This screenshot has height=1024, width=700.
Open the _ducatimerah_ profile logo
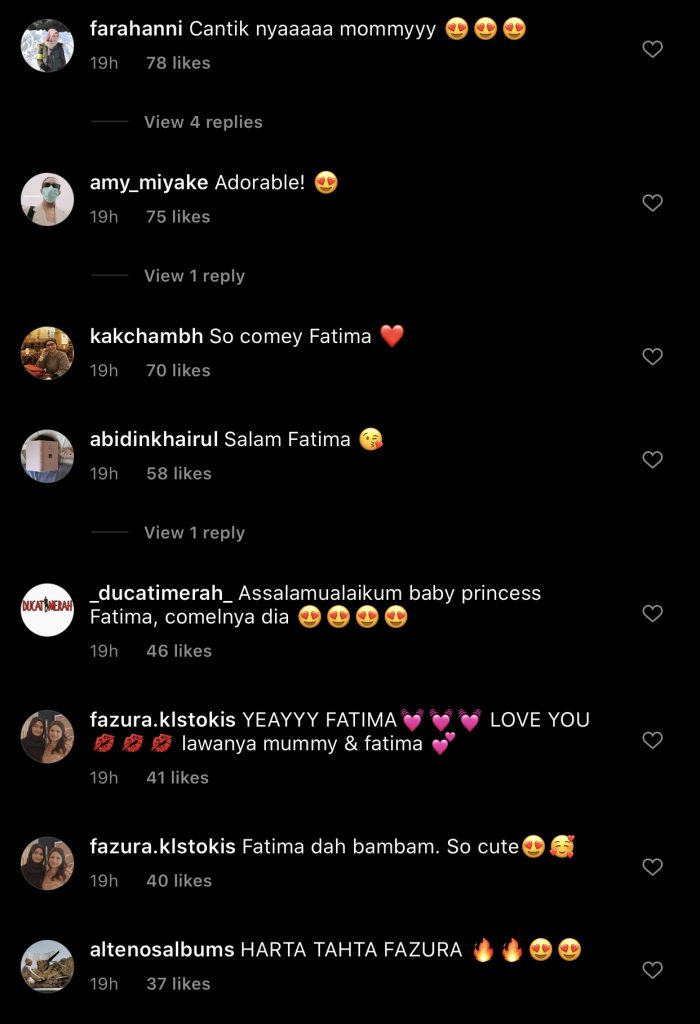pos(48,610)
